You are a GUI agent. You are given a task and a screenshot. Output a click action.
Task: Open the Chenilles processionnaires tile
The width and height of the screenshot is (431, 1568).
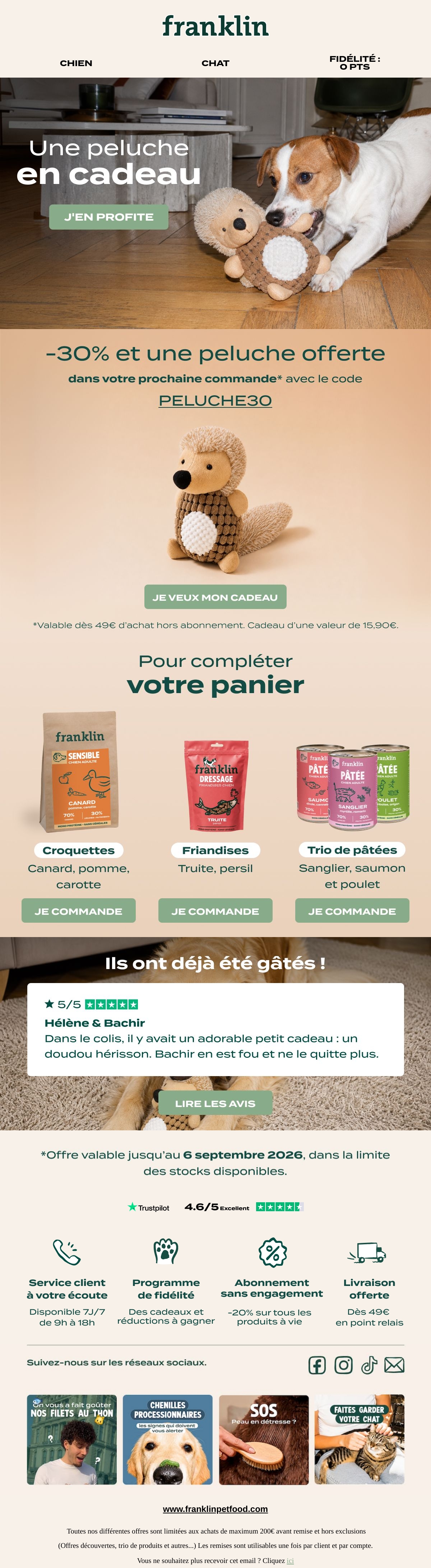tap(168, 1440)
